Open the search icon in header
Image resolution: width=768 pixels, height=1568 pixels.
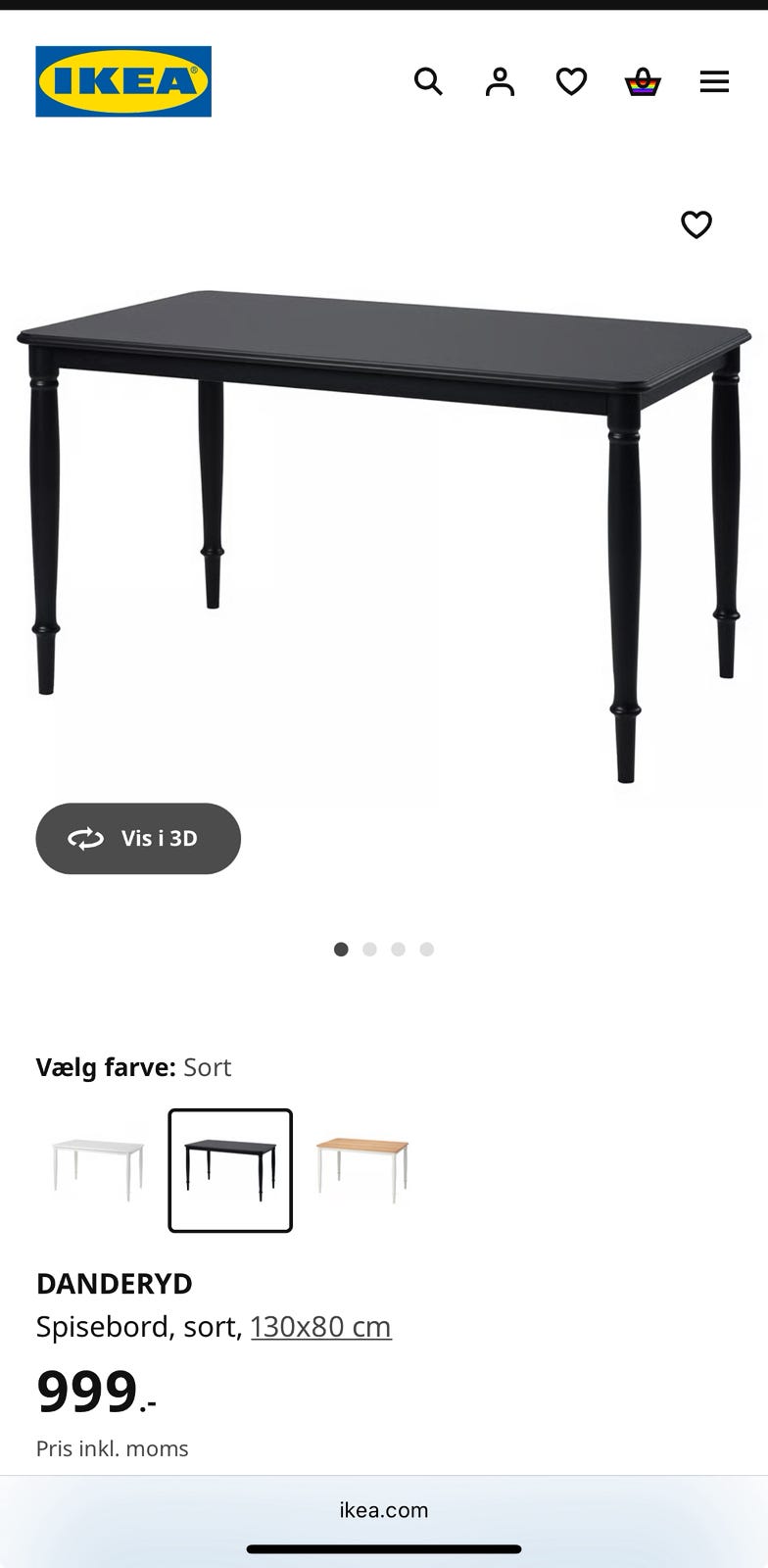point(428,81)
